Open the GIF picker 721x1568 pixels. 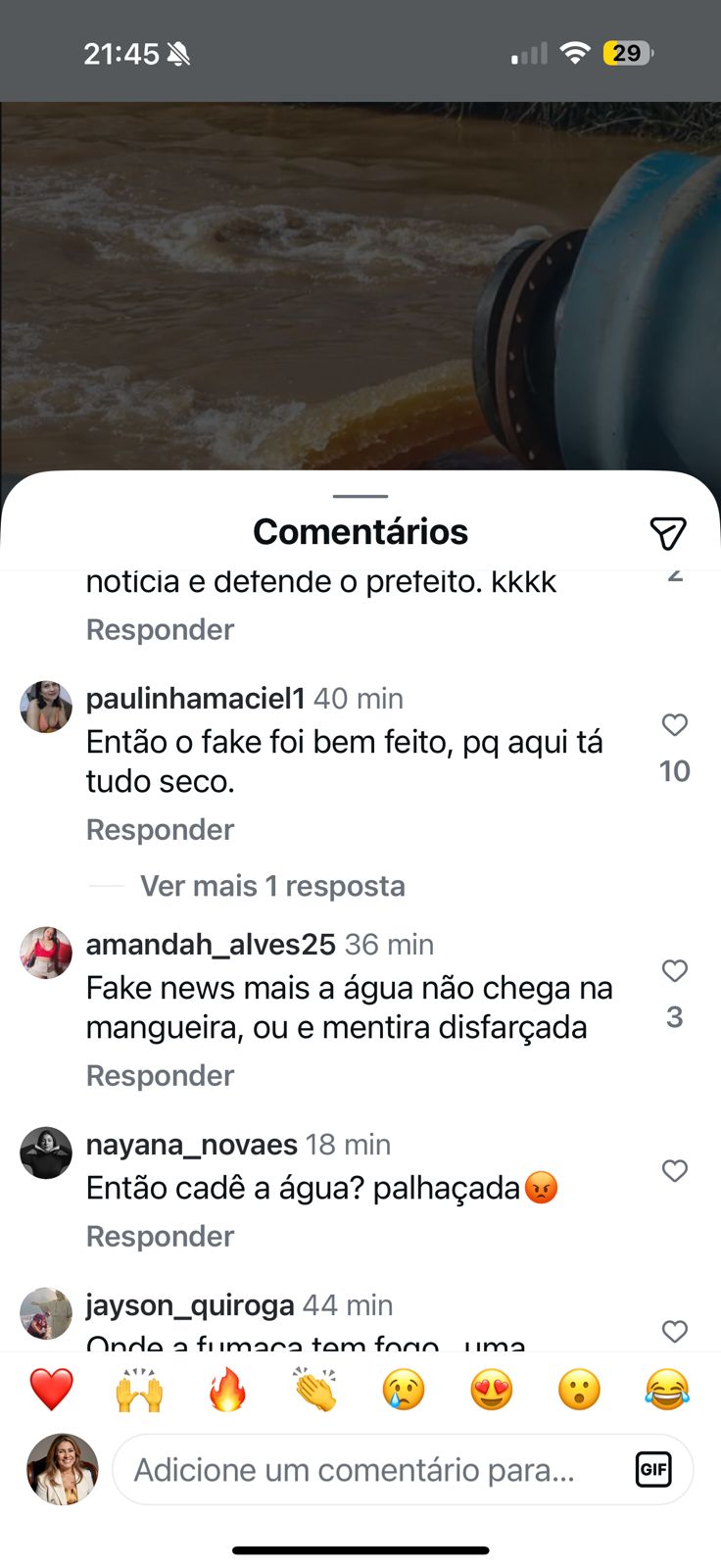point(653,1470)
